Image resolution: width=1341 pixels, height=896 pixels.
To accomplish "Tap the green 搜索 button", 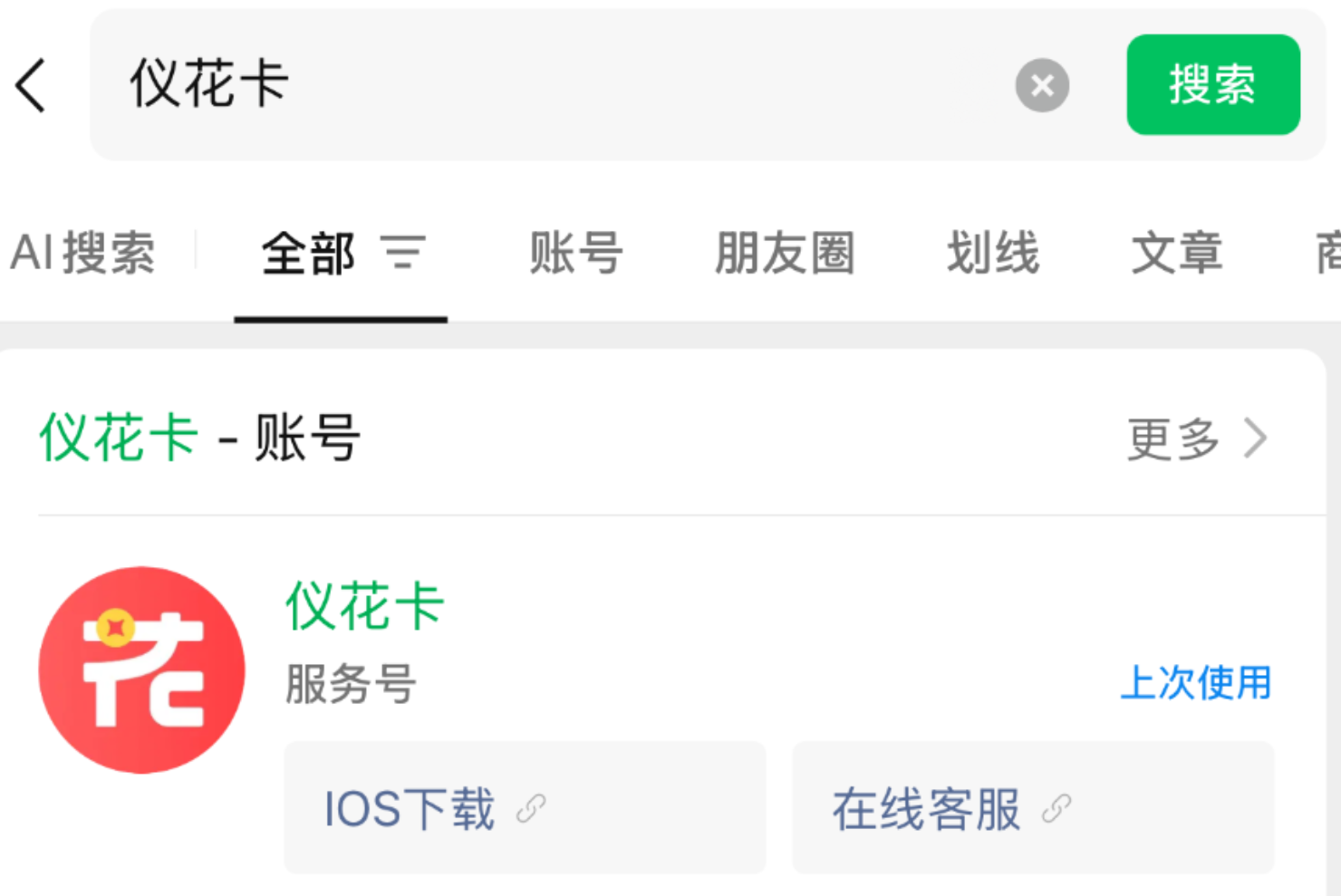I will (1212, 85).
